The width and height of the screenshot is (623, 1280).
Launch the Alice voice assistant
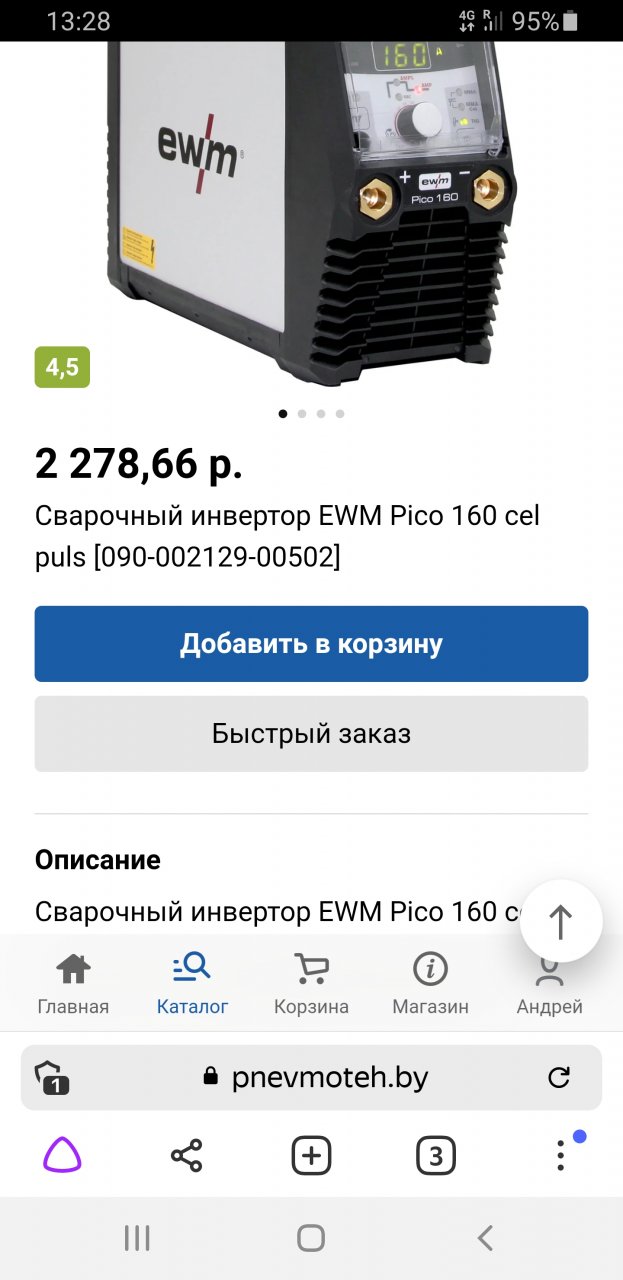[x=62, y=1157]
